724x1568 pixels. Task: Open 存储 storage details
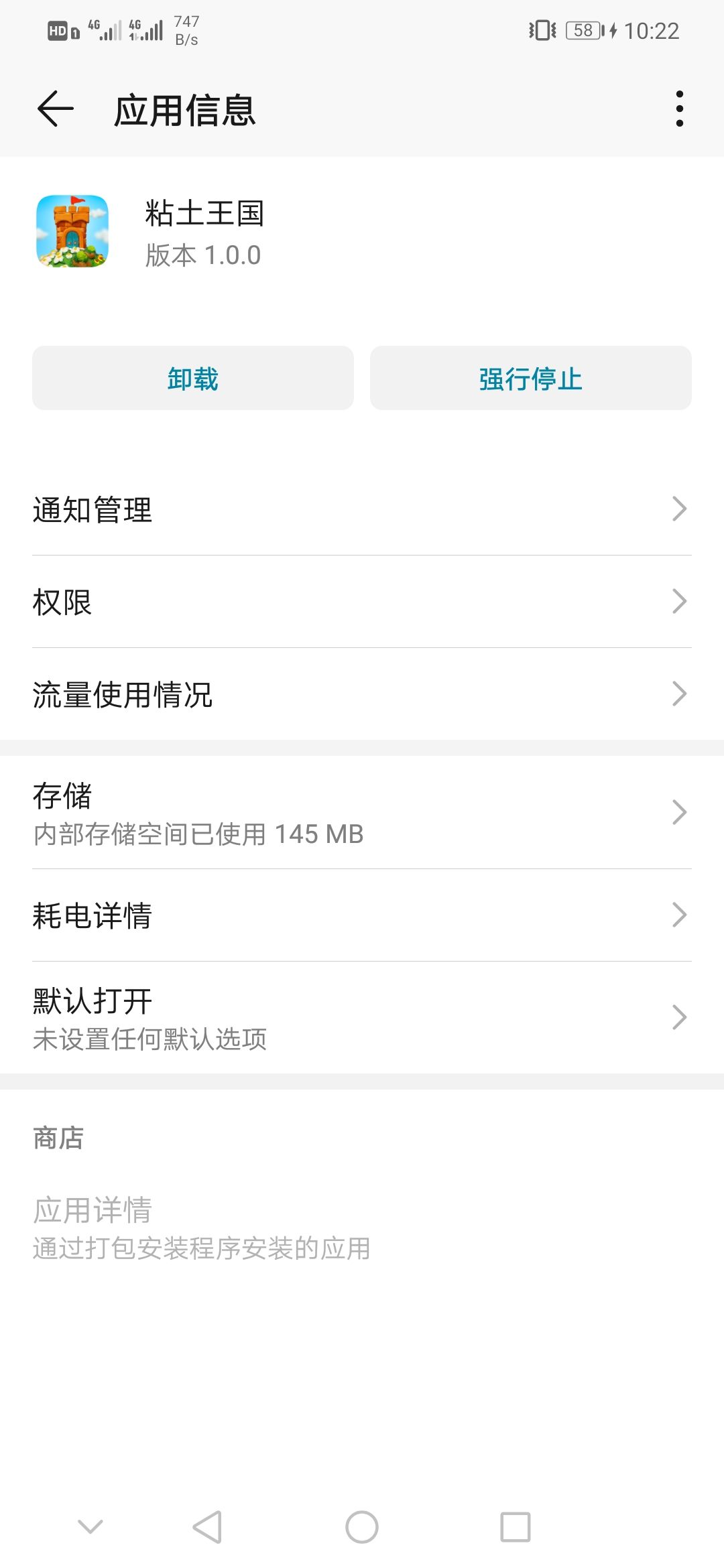(x=362, y=815)
